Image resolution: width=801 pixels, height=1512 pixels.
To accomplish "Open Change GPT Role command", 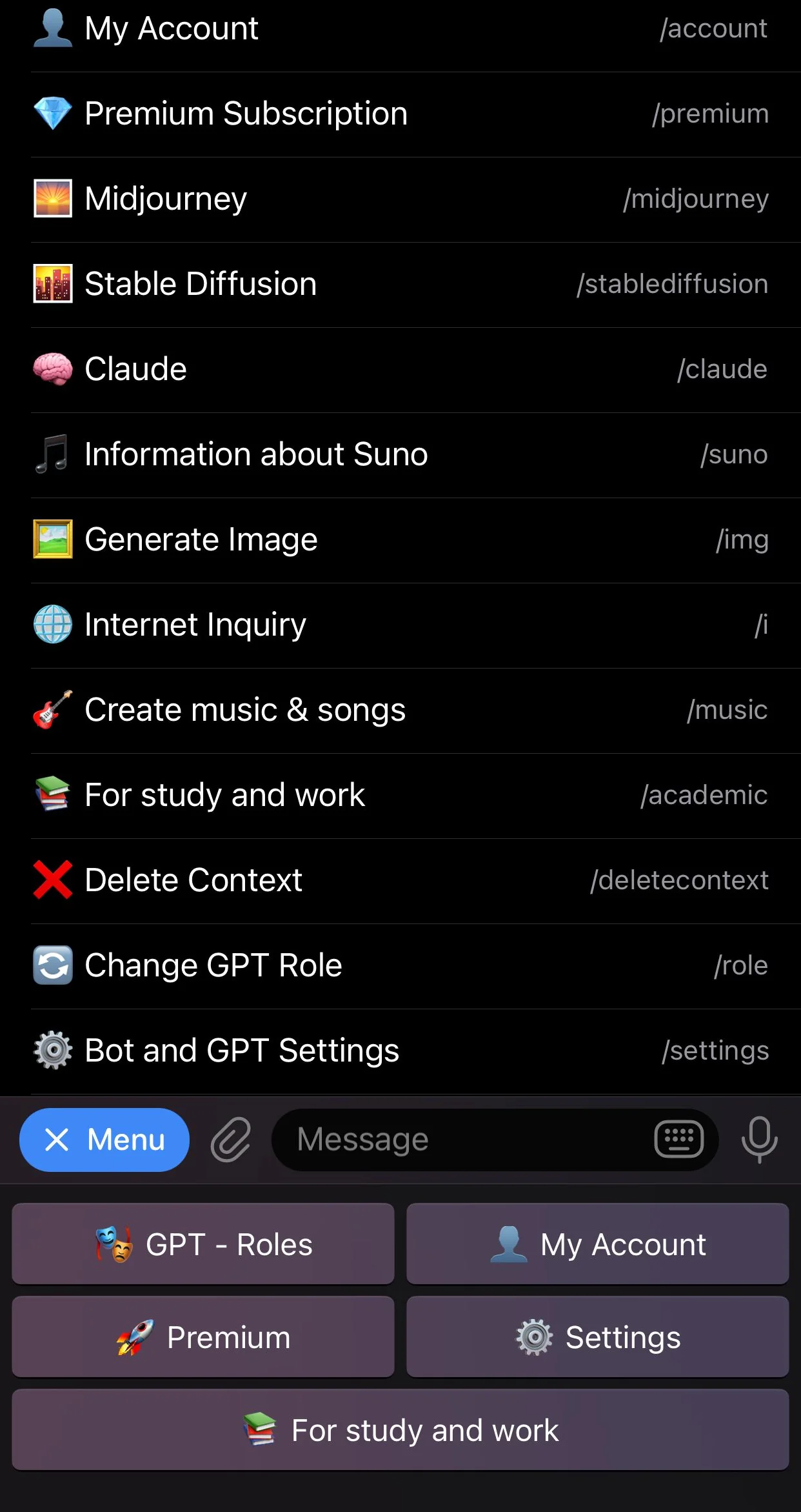I will pos(400,966).
